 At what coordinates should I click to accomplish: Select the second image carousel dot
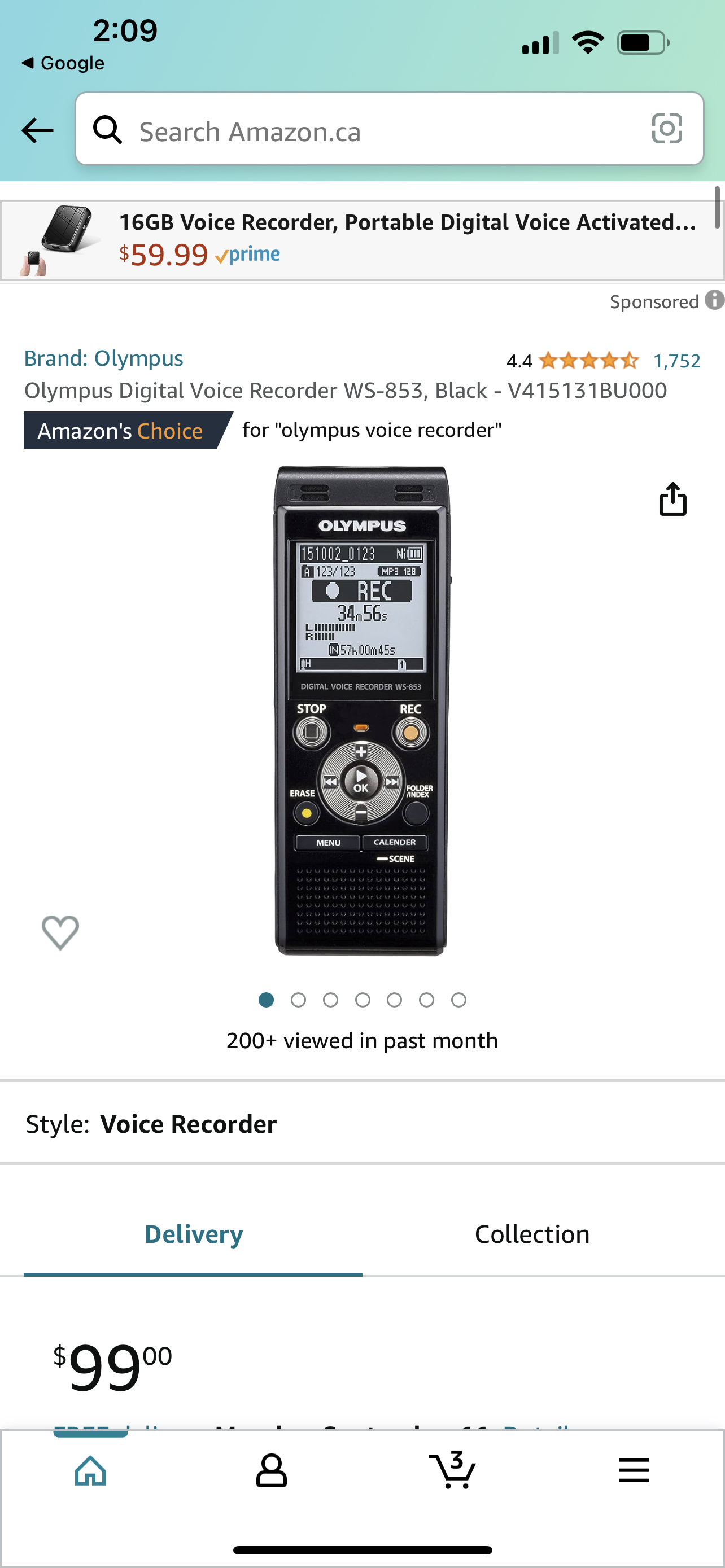tap(298, 1000)
